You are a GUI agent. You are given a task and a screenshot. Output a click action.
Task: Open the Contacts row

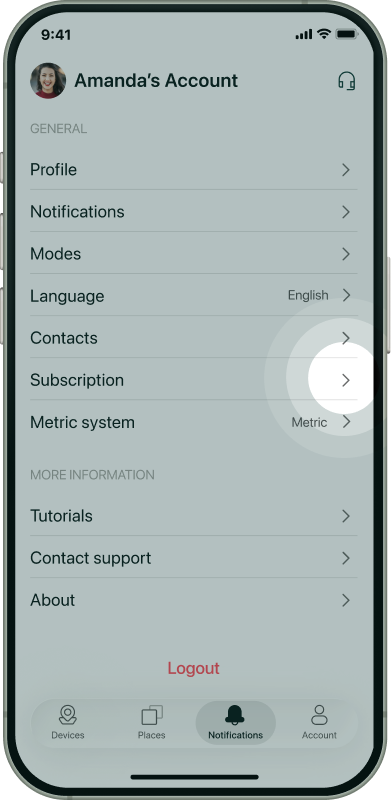(x=193, y=338)
